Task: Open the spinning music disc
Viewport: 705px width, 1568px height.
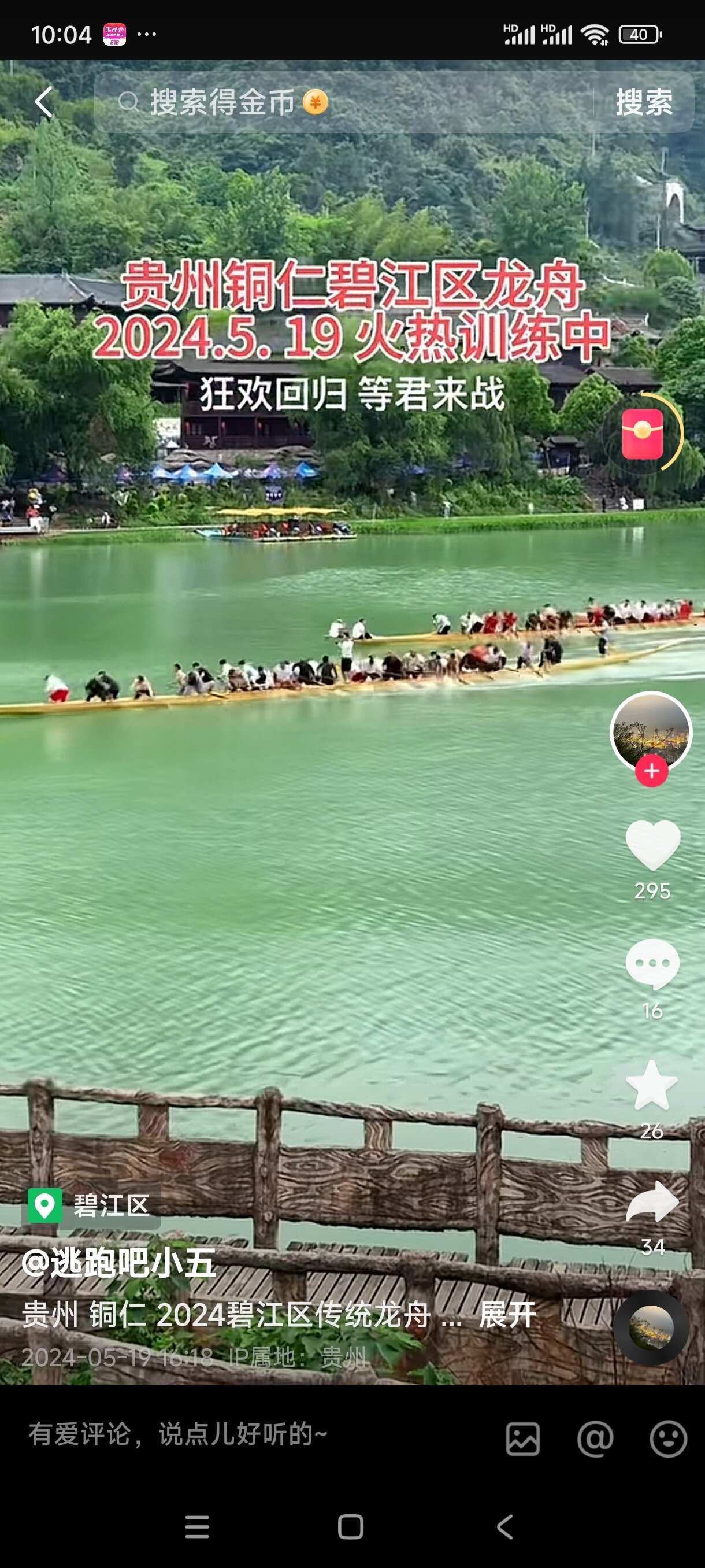Action: (x=651, y=1327)
